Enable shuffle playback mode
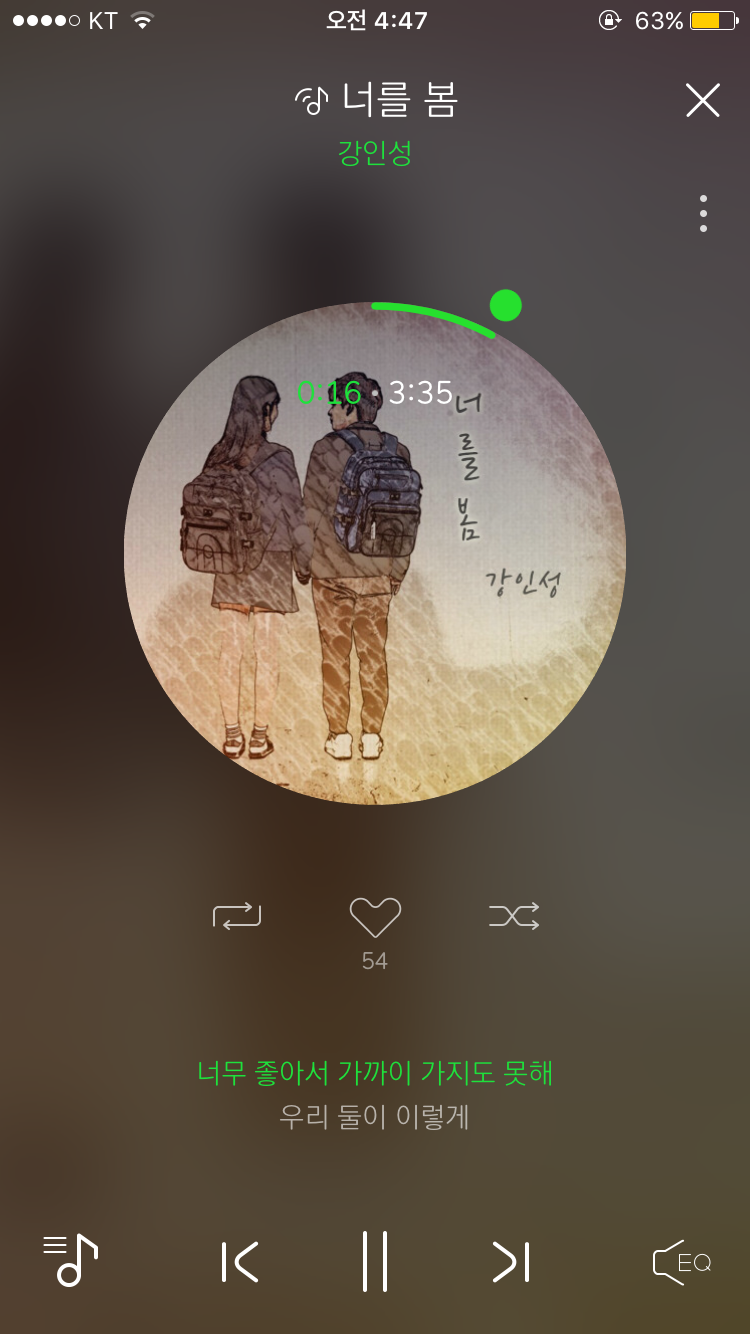Screen dimensions: 750x1334 (x=514, y=915)
